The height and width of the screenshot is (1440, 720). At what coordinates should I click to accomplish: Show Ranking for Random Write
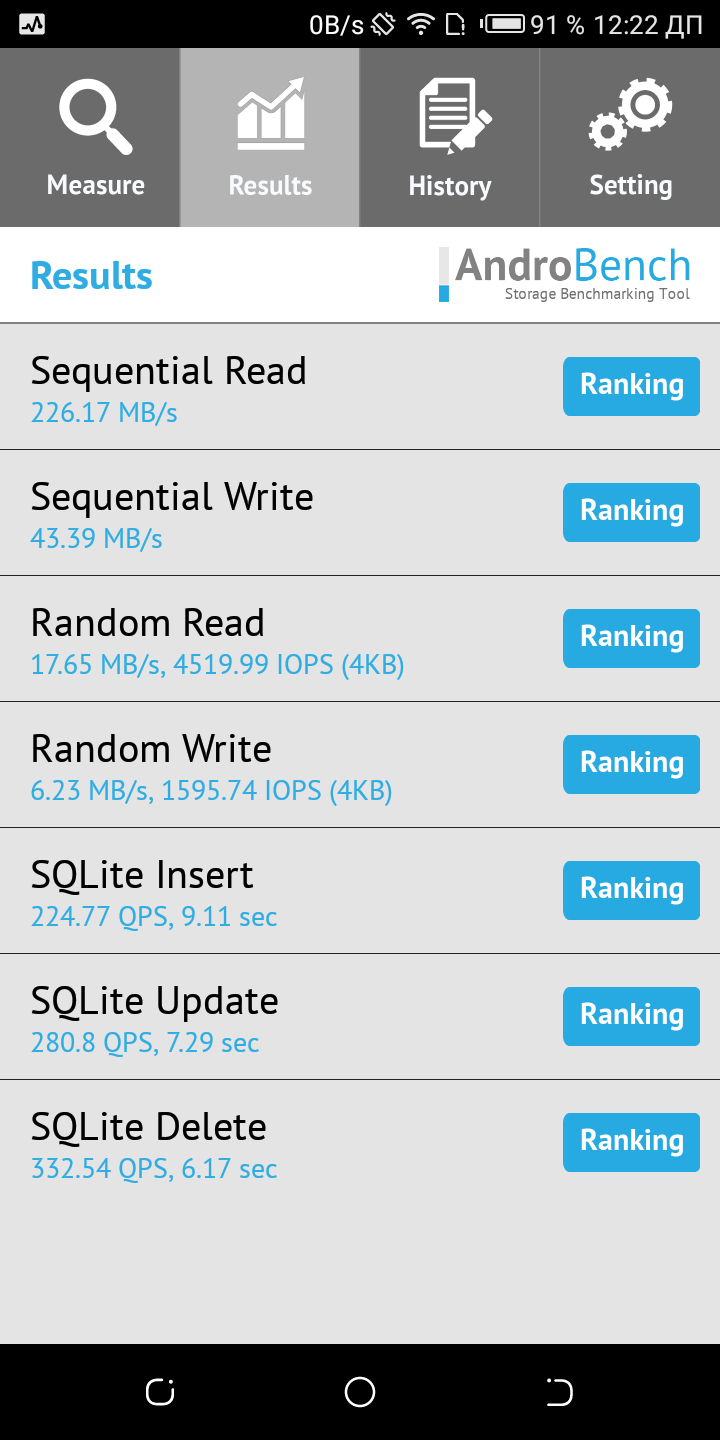pyautogui.click(x=631, y=764)
